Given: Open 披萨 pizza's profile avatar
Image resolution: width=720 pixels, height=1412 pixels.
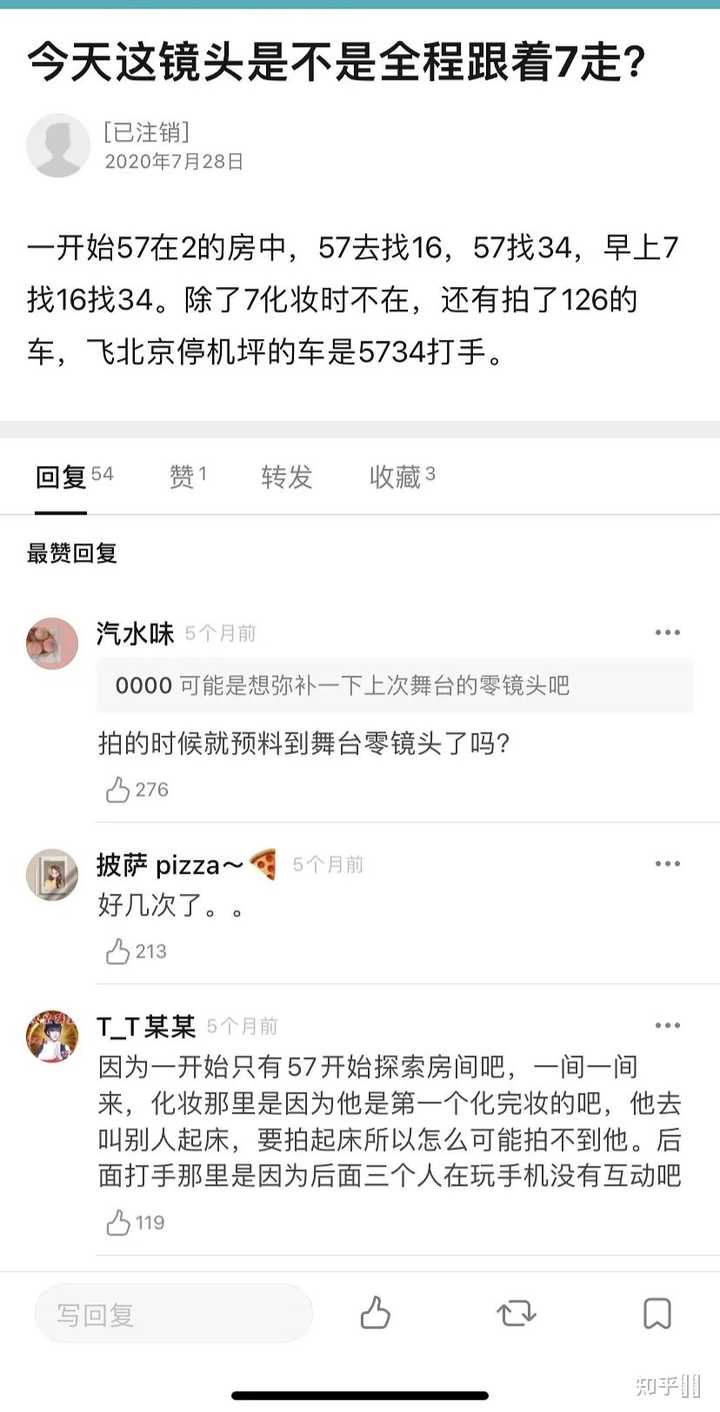Looking at the screenshot, I should [52, 874].
